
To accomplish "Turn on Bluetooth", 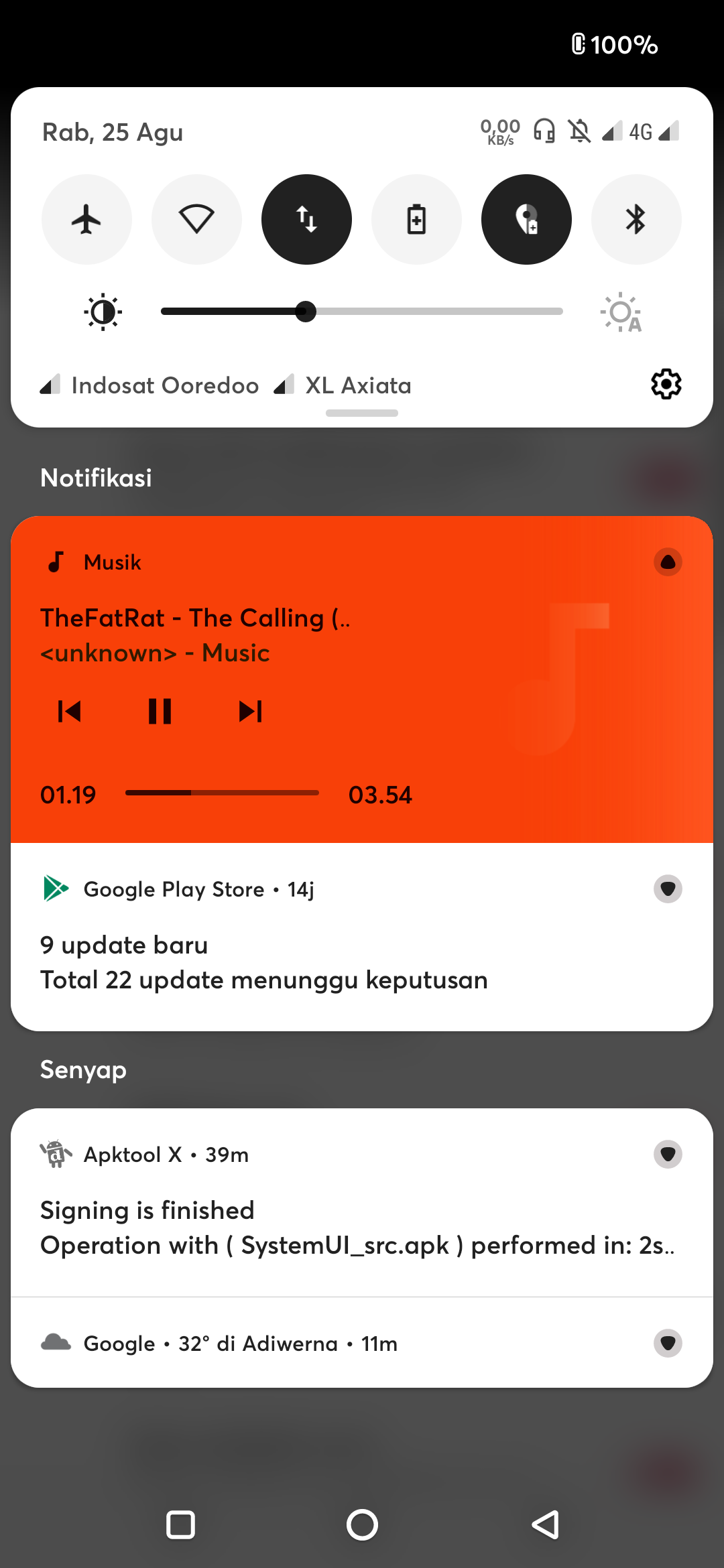I will click(636, 220).
